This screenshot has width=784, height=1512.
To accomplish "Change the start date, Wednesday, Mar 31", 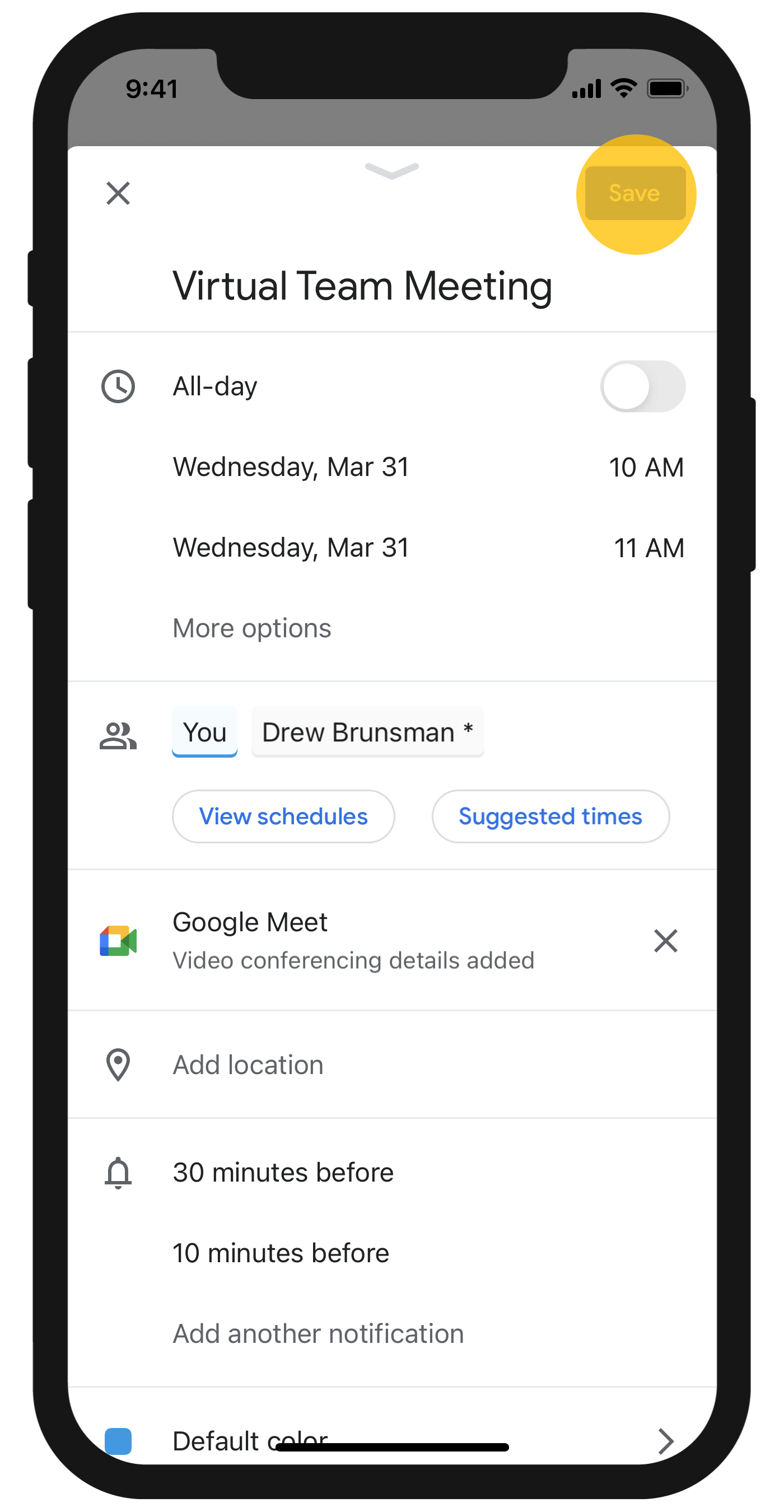I will pyautogui.click(x=291, y=467).
